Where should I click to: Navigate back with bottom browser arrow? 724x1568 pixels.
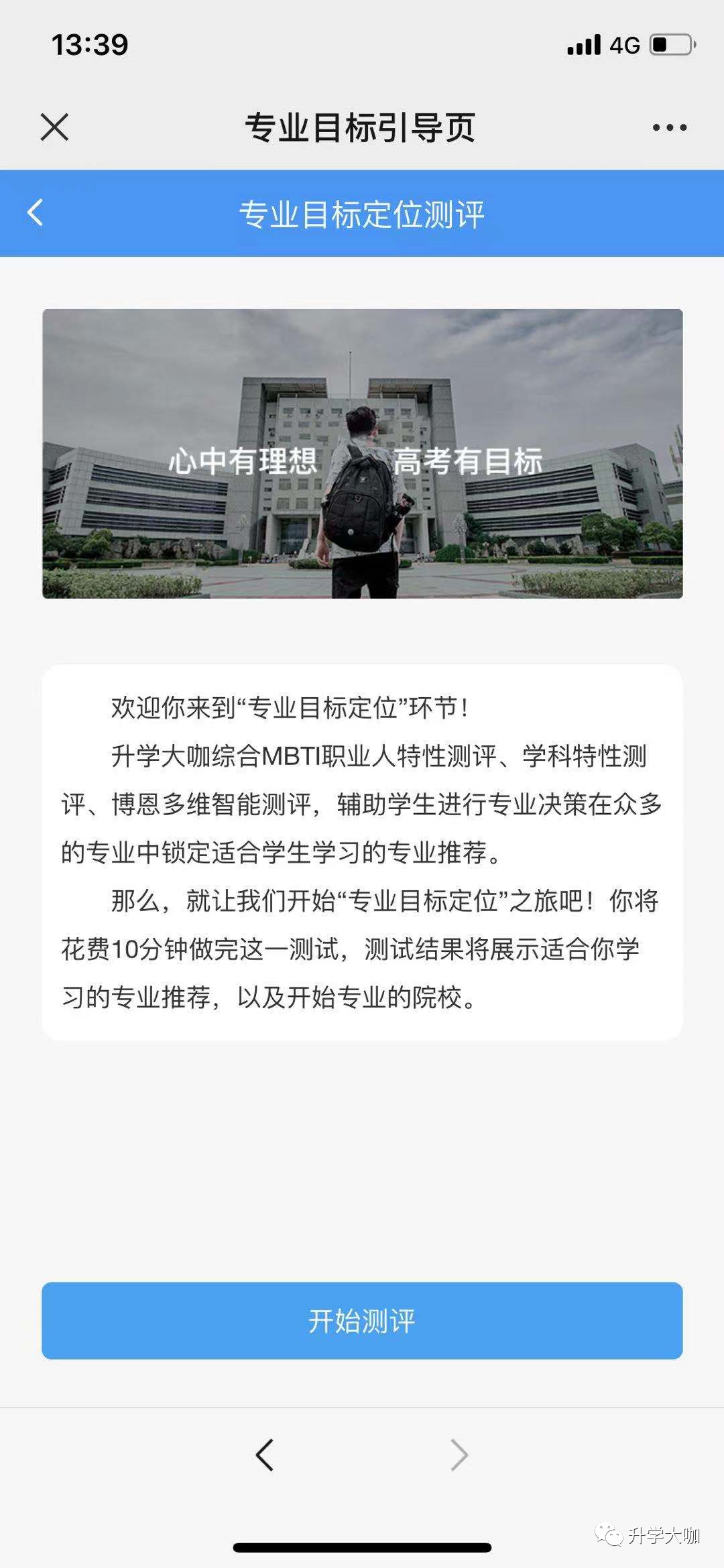point(265,1455)
